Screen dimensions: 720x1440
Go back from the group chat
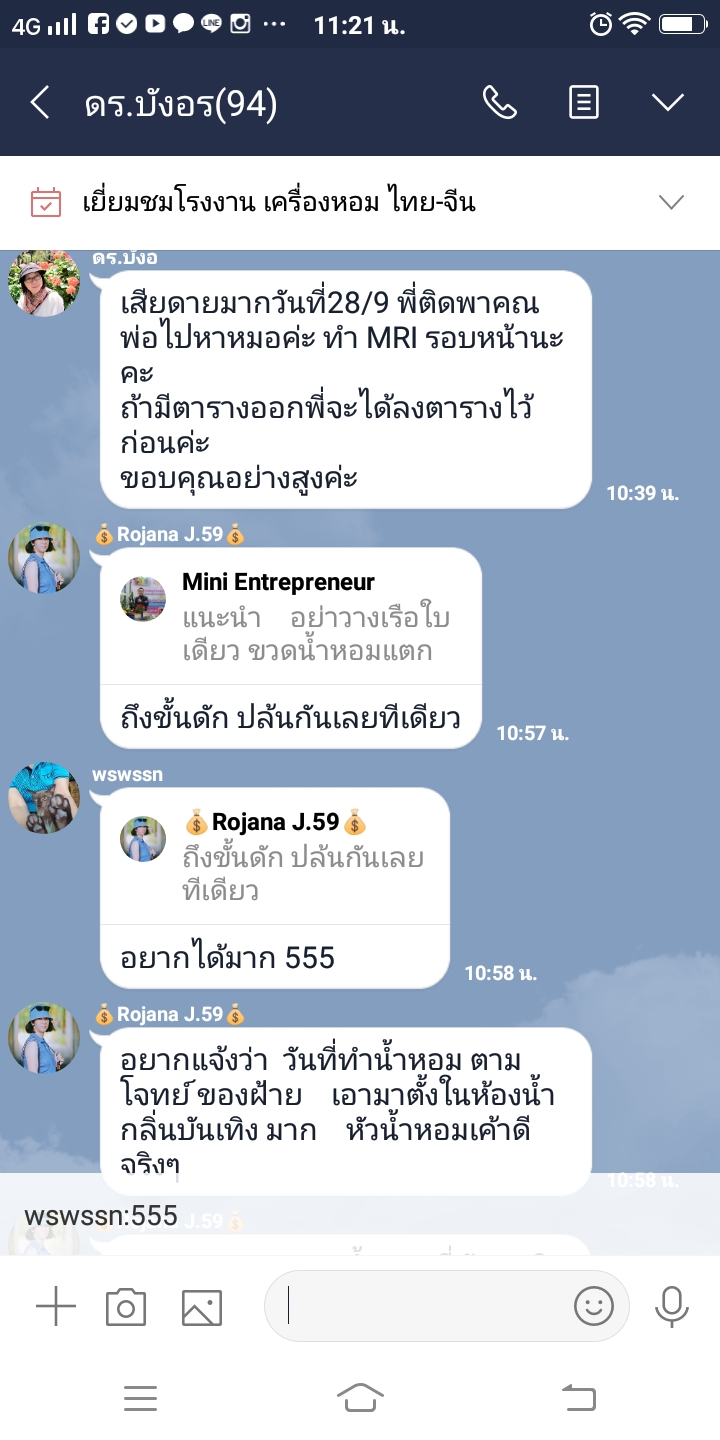pos(40,102)
